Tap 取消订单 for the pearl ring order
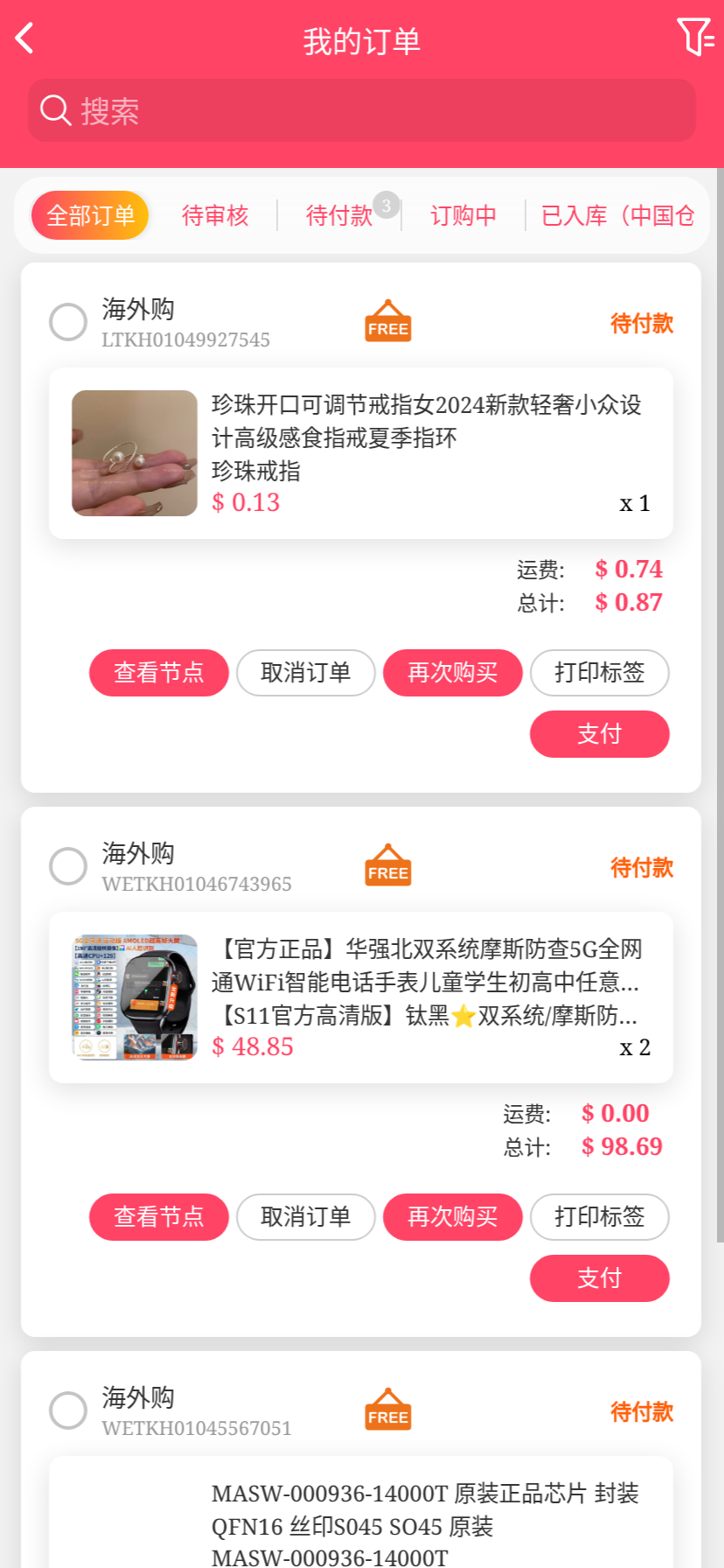724x1568 pixels. click(306, 673)
